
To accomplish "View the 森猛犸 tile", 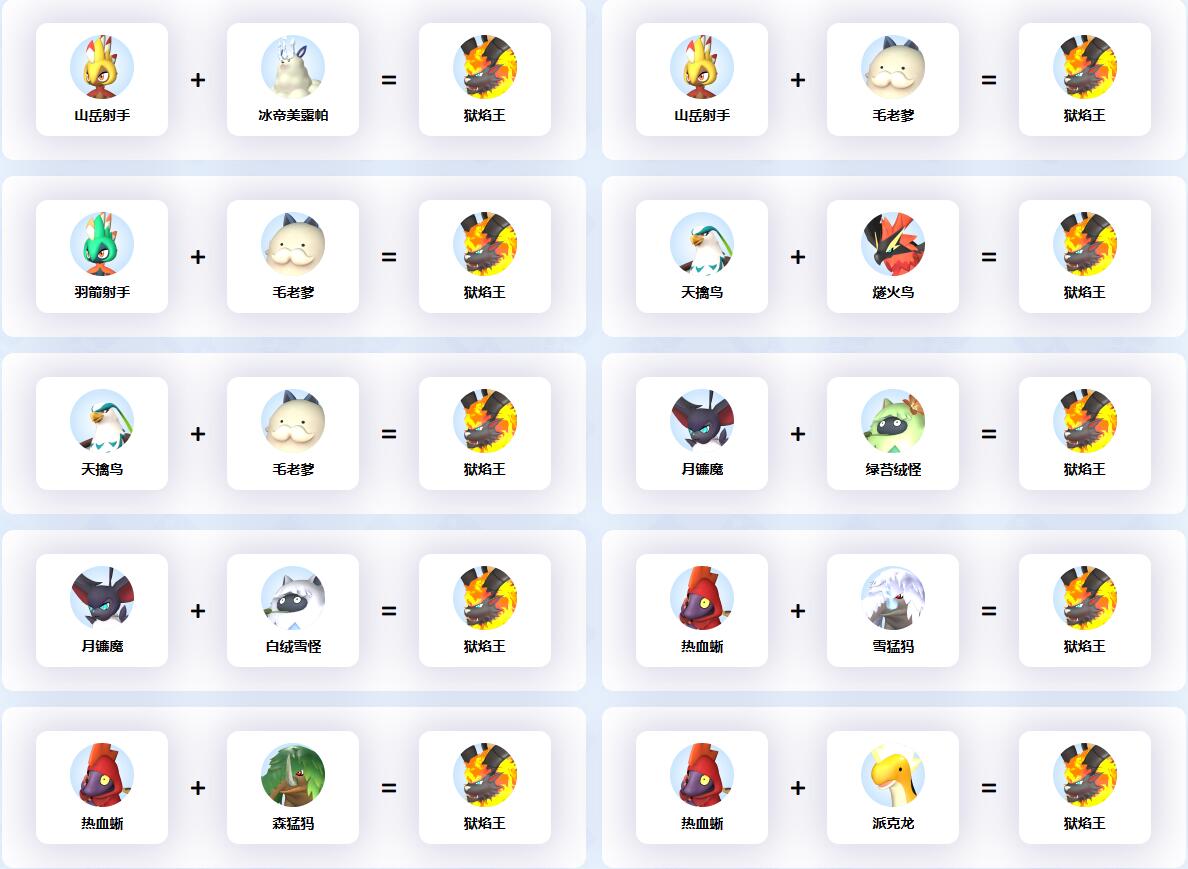I will [293, 787].
